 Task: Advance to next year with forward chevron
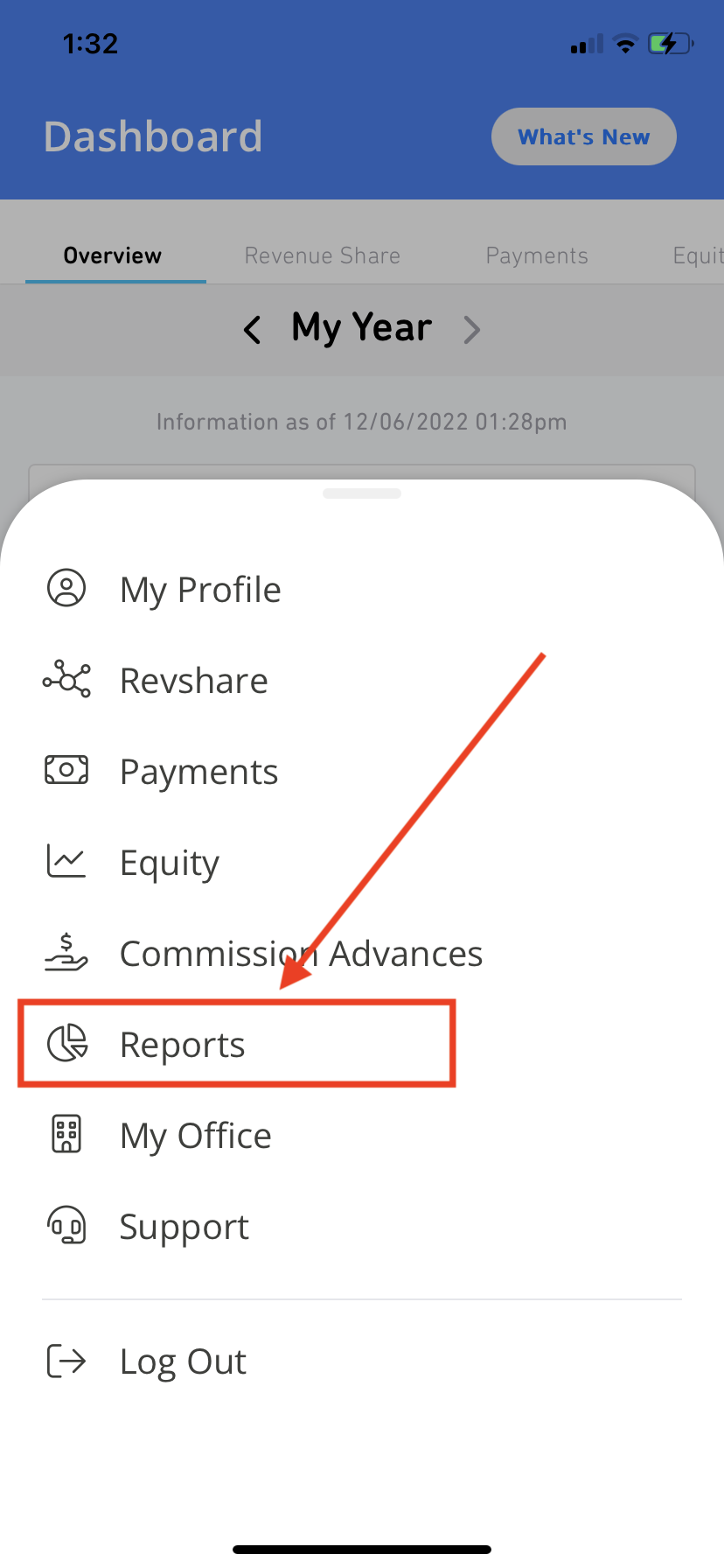(x=472, y=330)
